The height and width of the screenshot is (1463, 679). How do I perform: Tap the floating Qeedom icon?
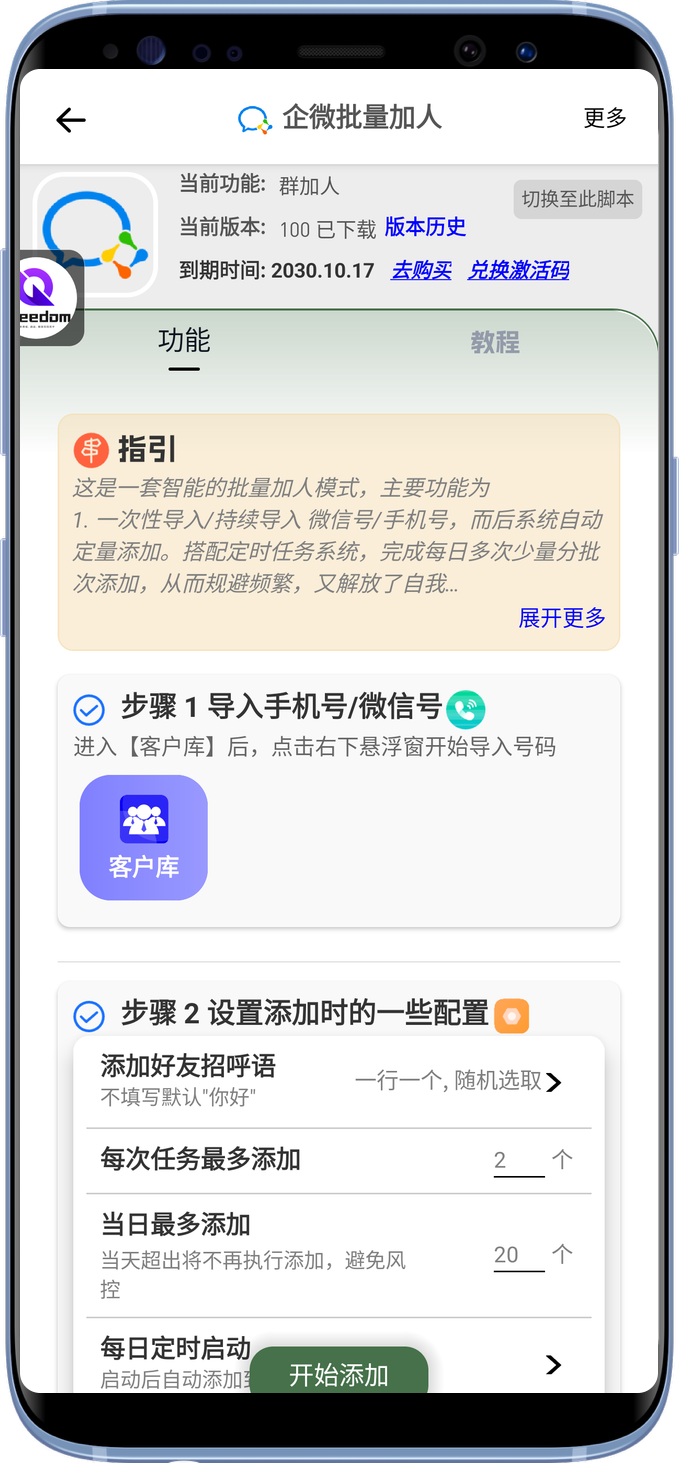pyautogui.click(x=46, y=298)
